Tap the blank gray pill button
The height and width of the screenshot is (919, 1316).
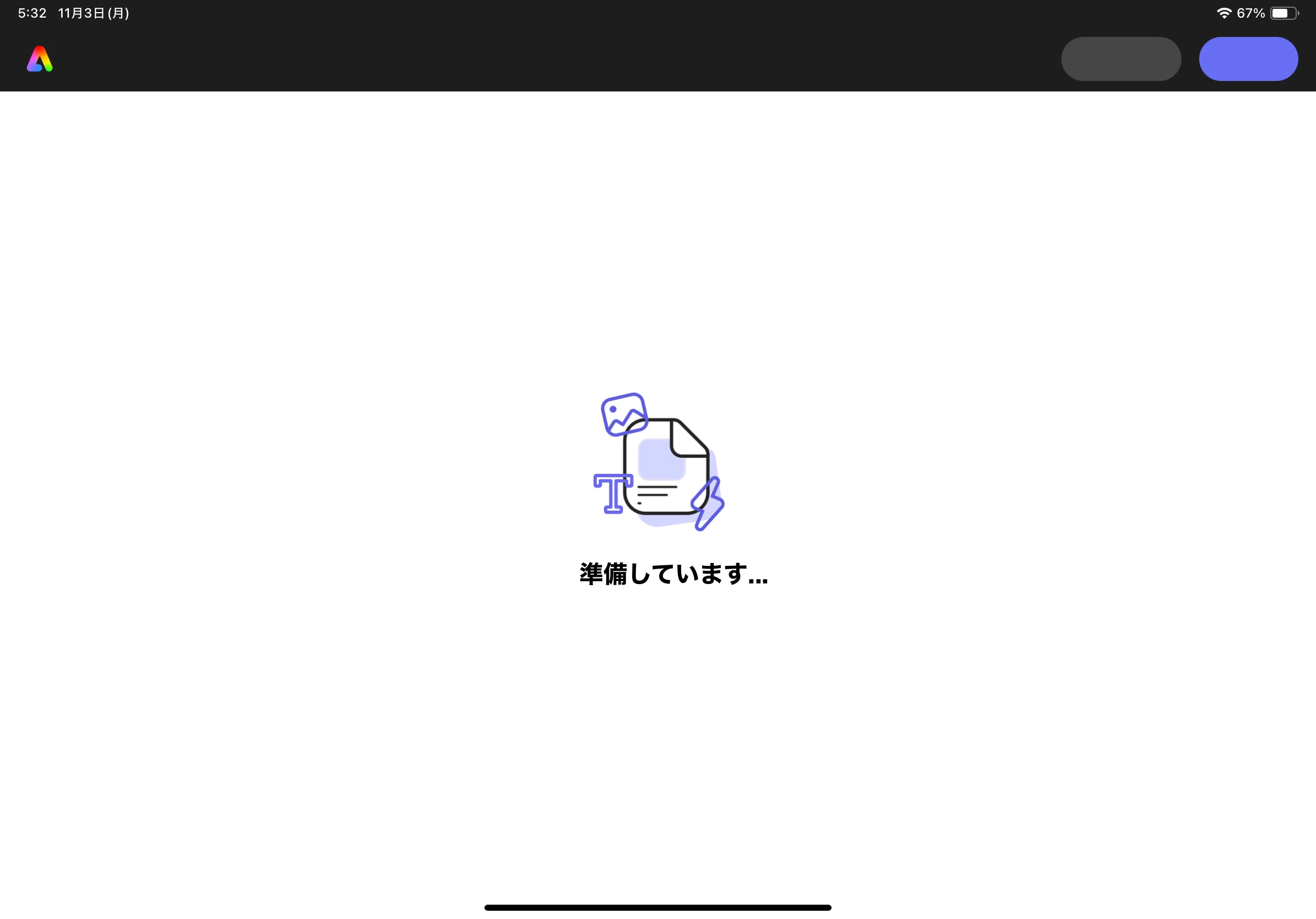click(1120, 59)
